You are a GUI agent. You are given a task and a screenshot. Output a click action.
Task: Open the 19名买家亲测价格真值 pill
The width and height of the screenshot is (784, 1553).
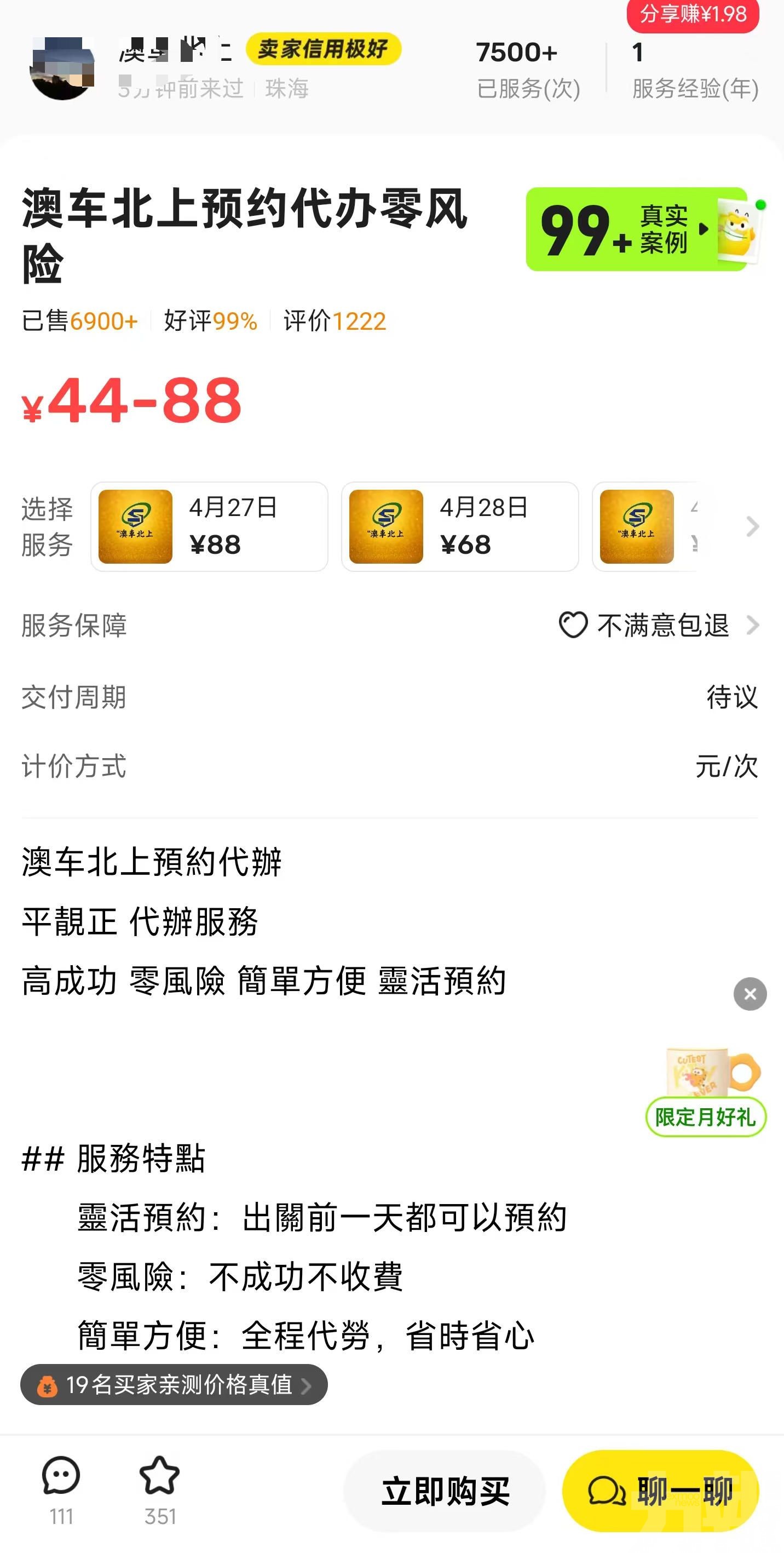coord(174,1385)
